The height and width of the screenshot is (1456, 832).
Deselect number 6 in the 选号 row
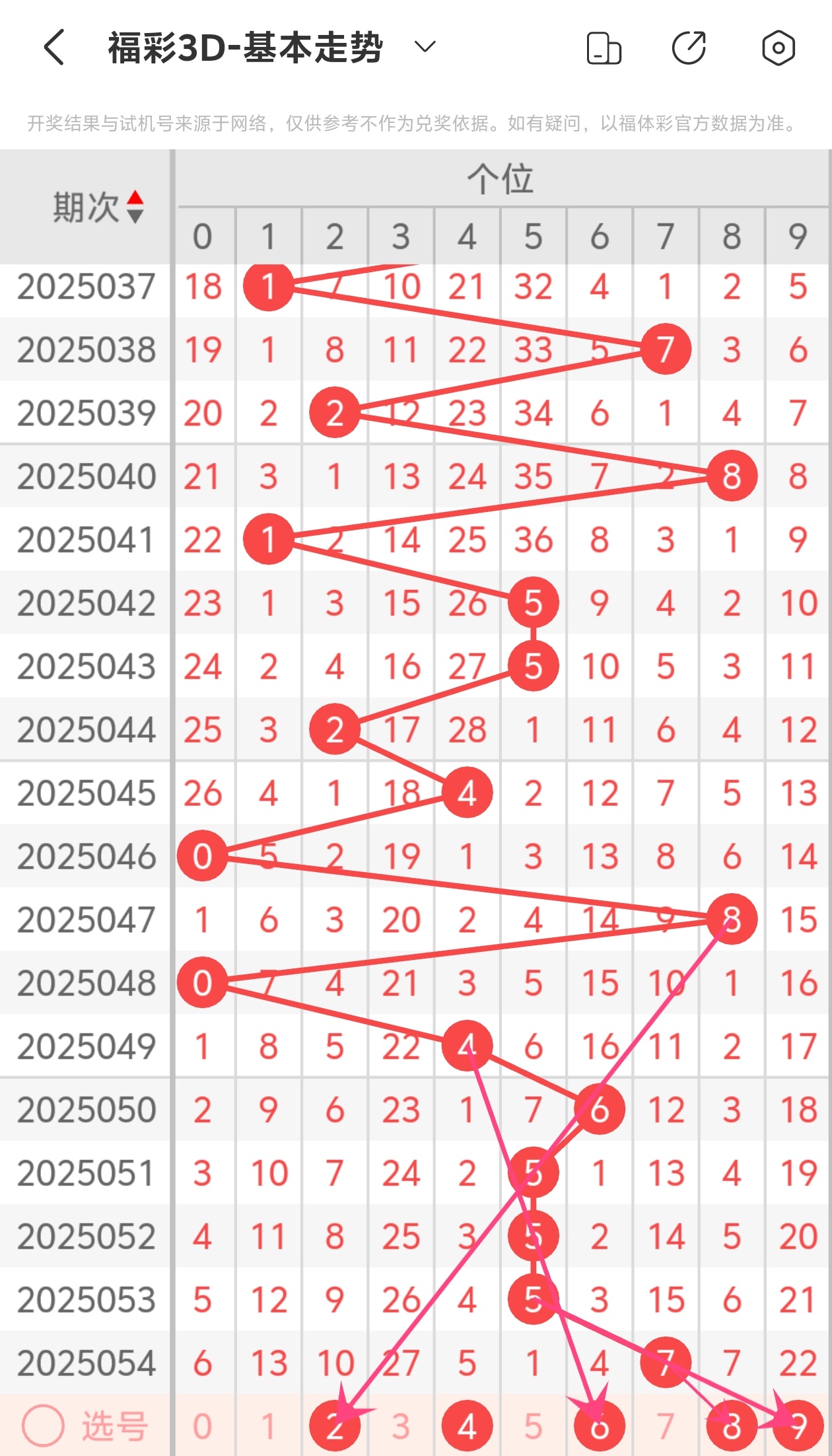click(x=599, y=1426)
